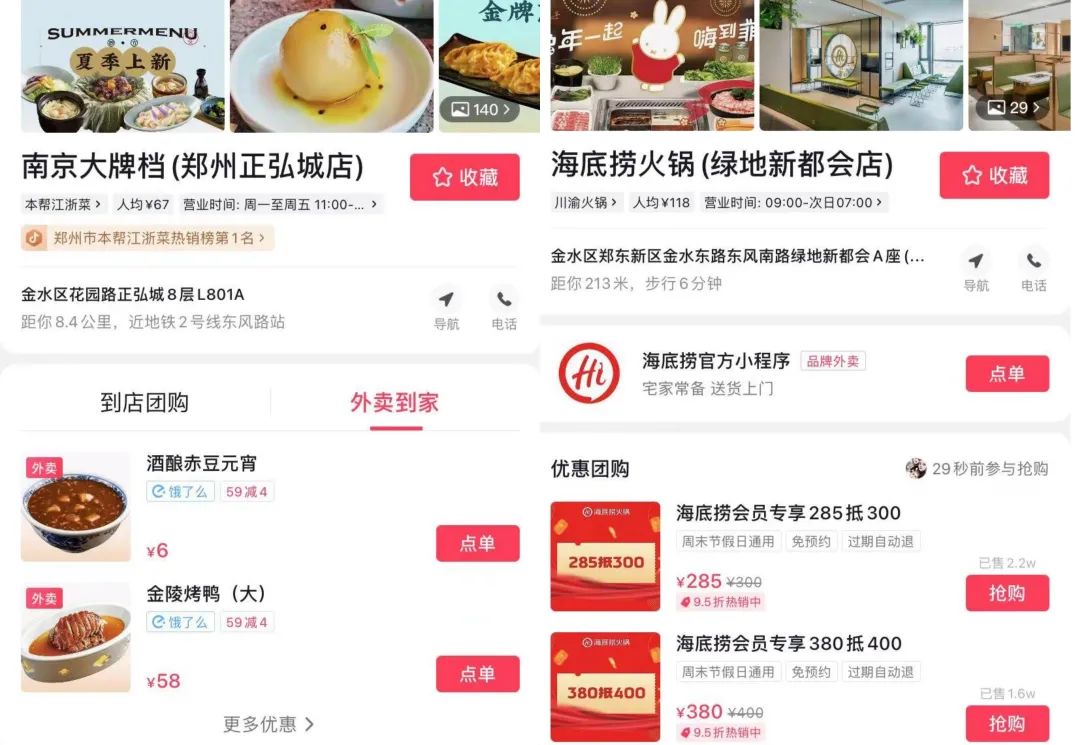Call 海底捞火锅 with the 电话 icon
The height and width of the screenshot is (745, 1080).
click(x=1033, y=270)
